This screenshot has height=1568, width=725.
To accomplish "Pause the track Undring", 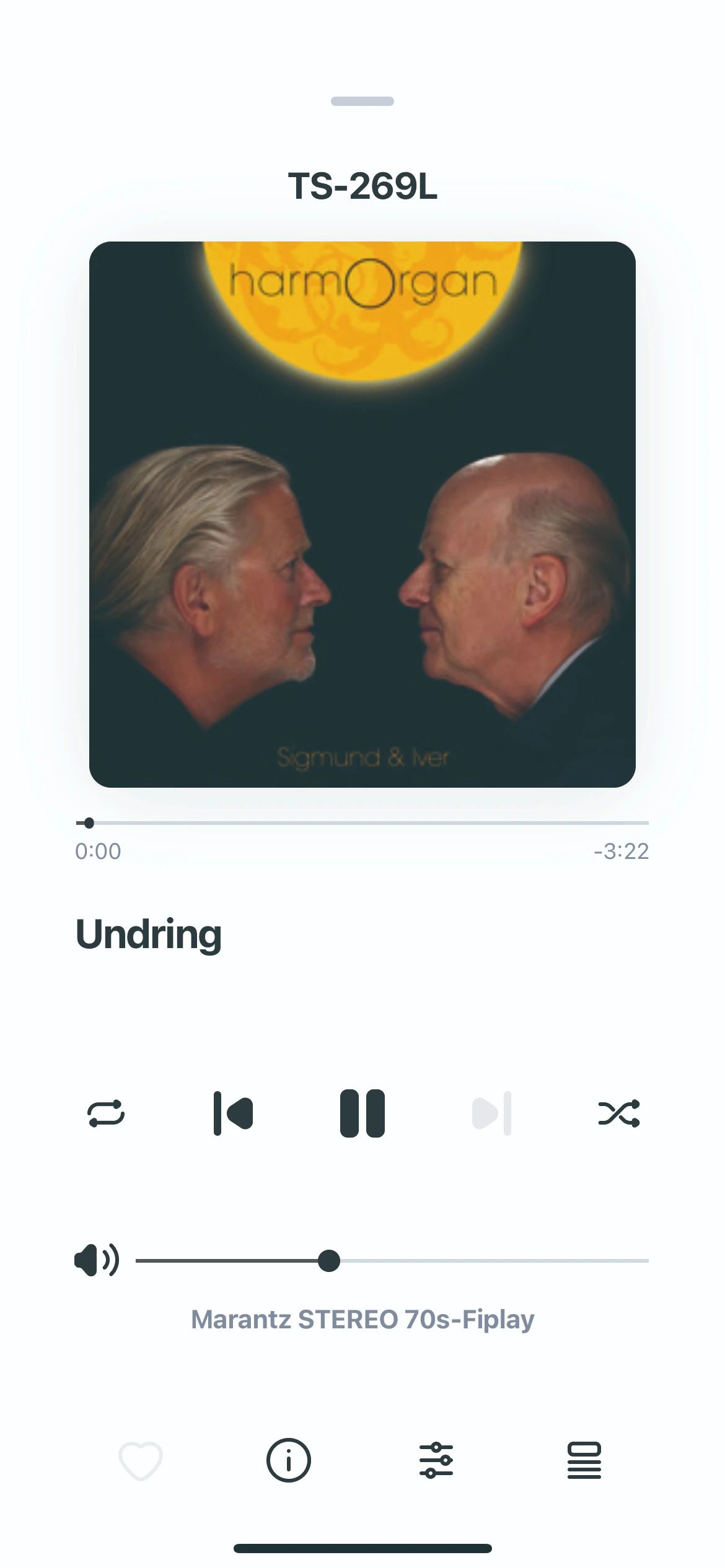I will (362, 1113).
